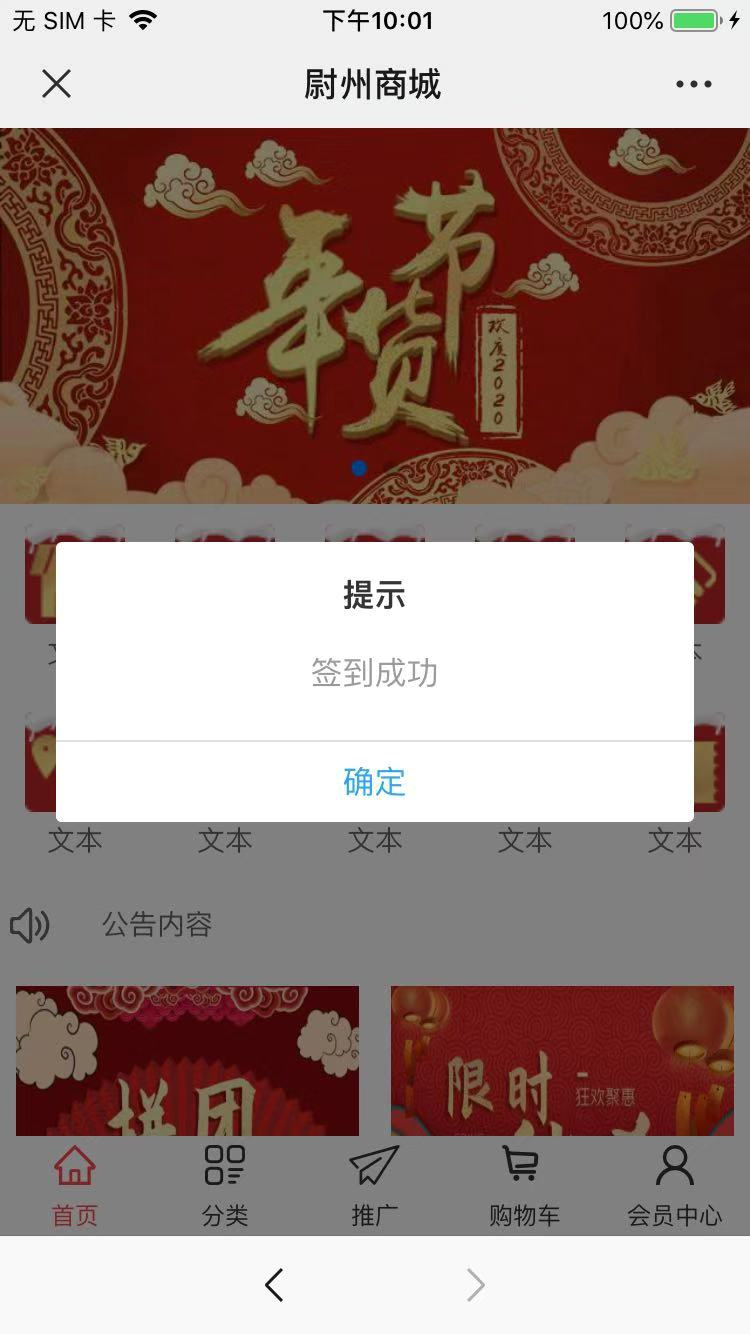Go back with the browser back arrow
The width and height of the screenshot is (750, 1334).
pos(274,1285)
